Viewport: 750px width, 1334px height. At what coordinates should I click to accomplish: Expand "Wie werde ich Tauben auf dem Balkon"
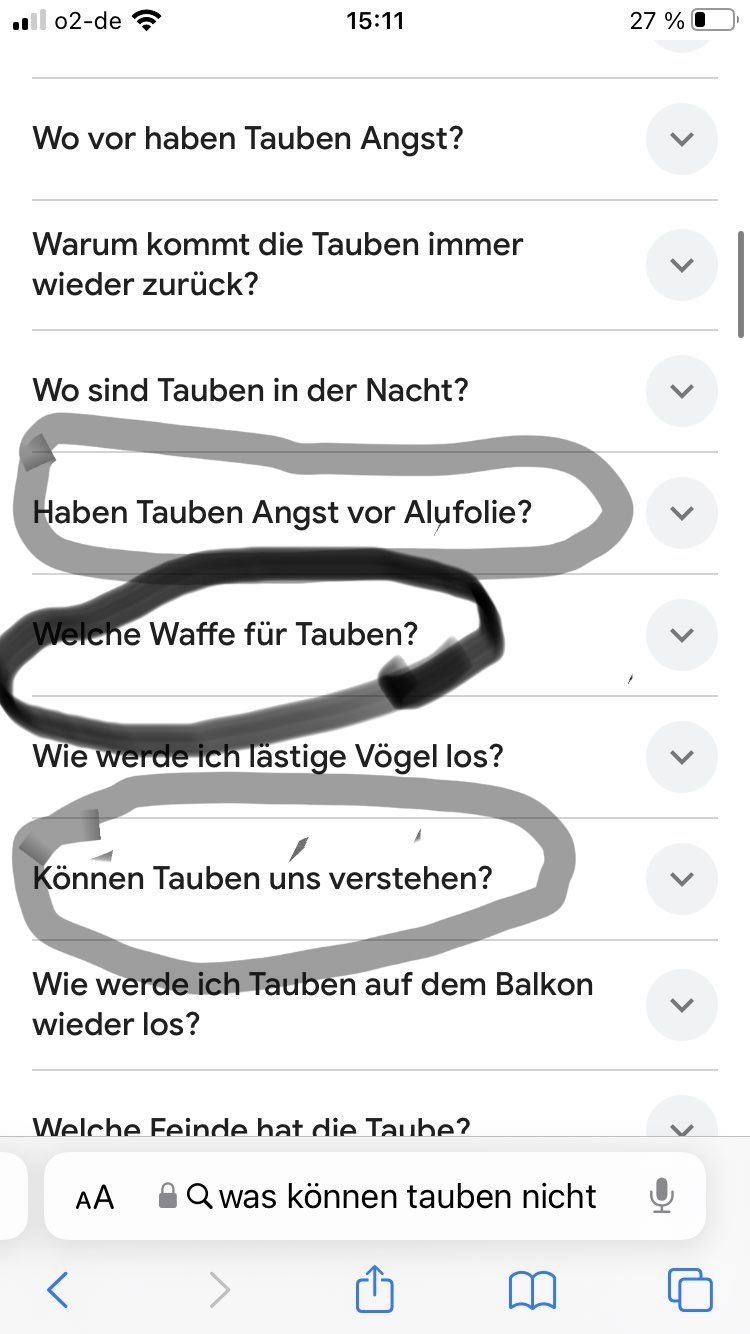click(681, 1005)
